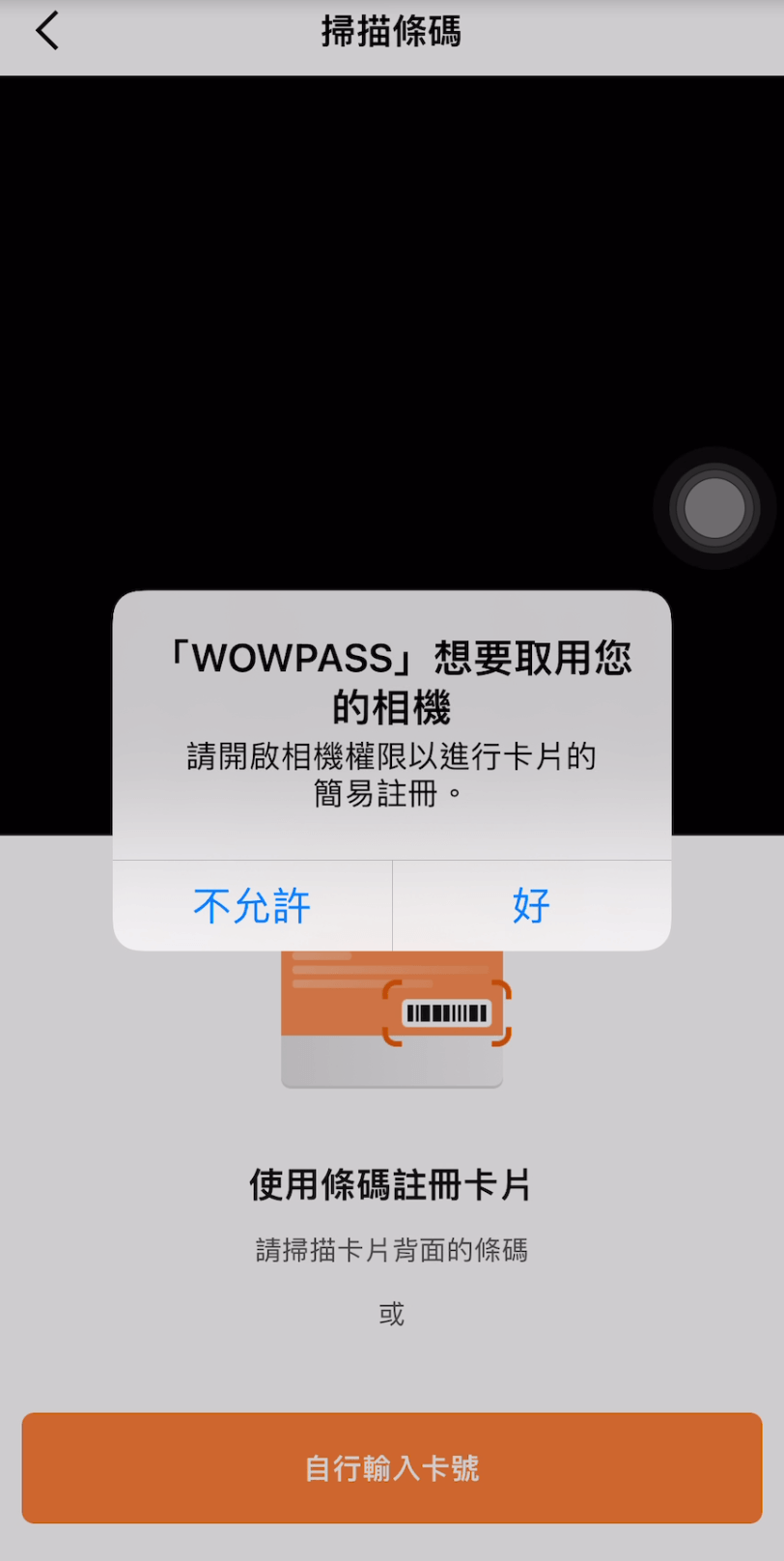Go back using the top-left arrow
The height and width of the screenshot is (1561, 784).
[47, 31]
